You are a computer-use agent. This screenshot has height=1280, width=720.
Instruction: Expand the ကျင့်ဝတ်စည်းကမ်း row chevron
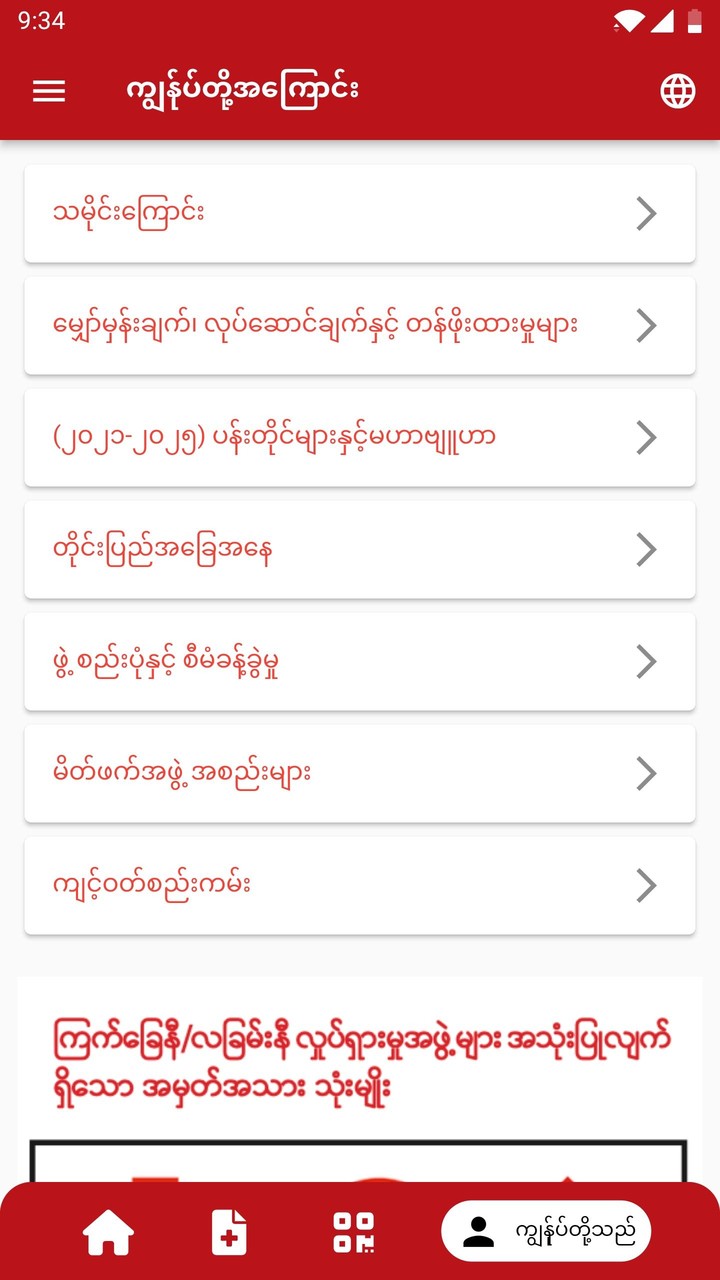point(646,884)
